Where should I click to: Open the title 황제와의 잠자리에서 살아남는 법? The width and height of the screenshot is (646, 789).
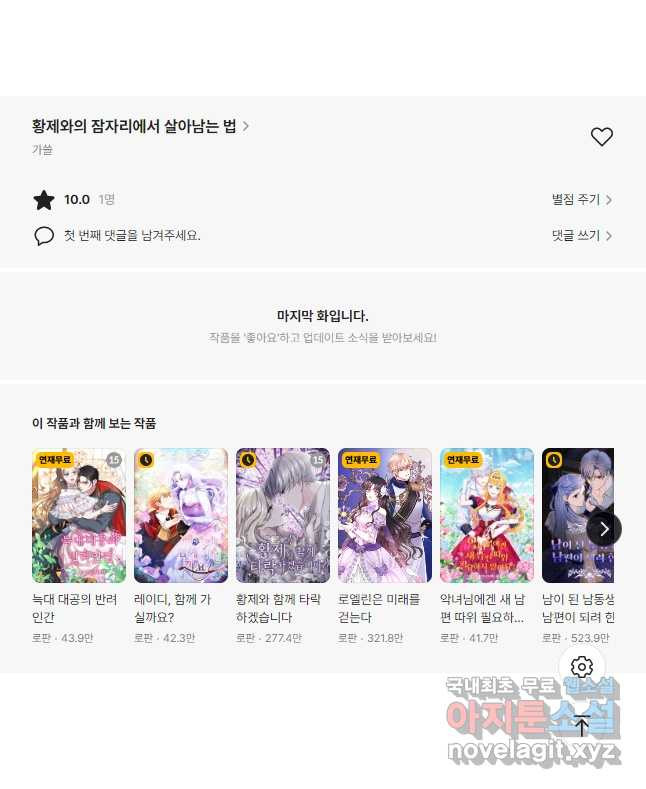click(140, 126)
